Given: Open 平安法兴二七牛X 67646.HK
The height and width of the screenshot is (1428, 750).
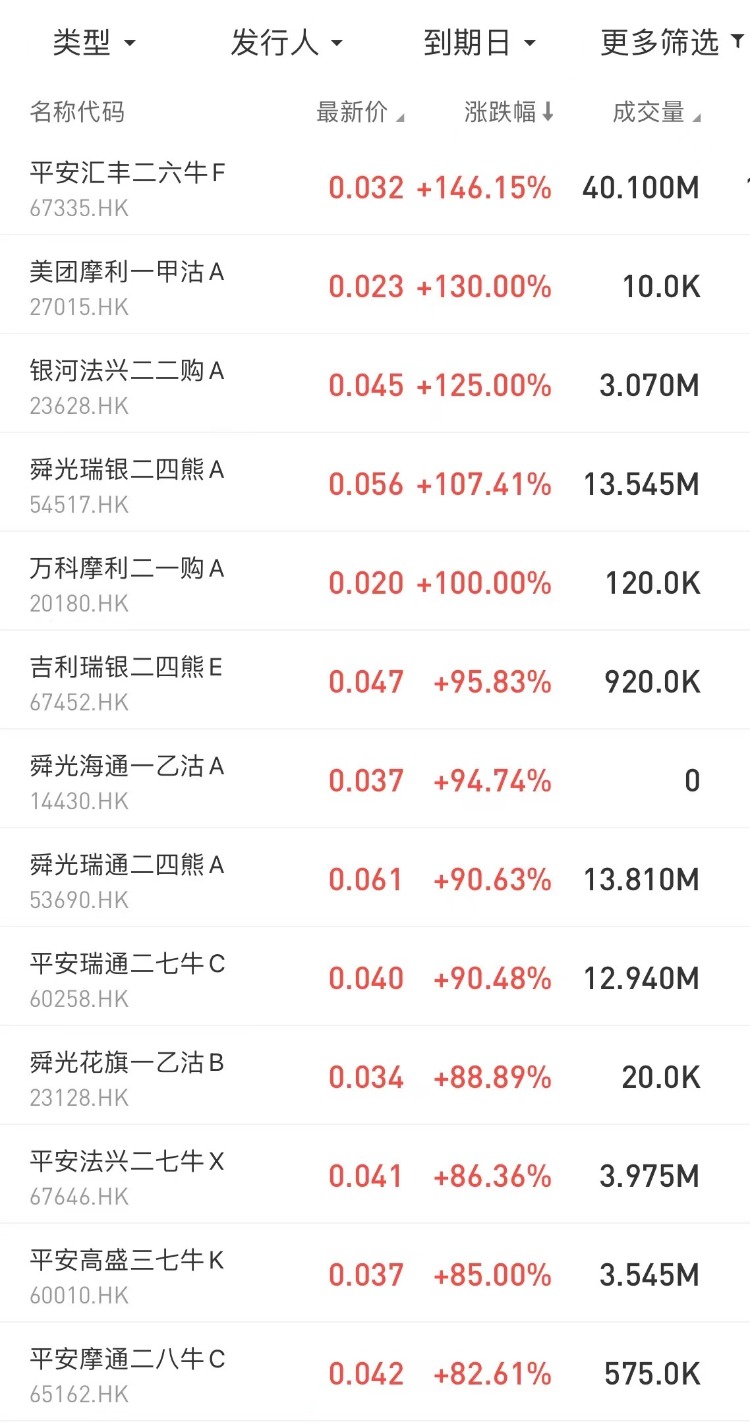Looking at the screenshot, I should click(x=375, y=1176).
